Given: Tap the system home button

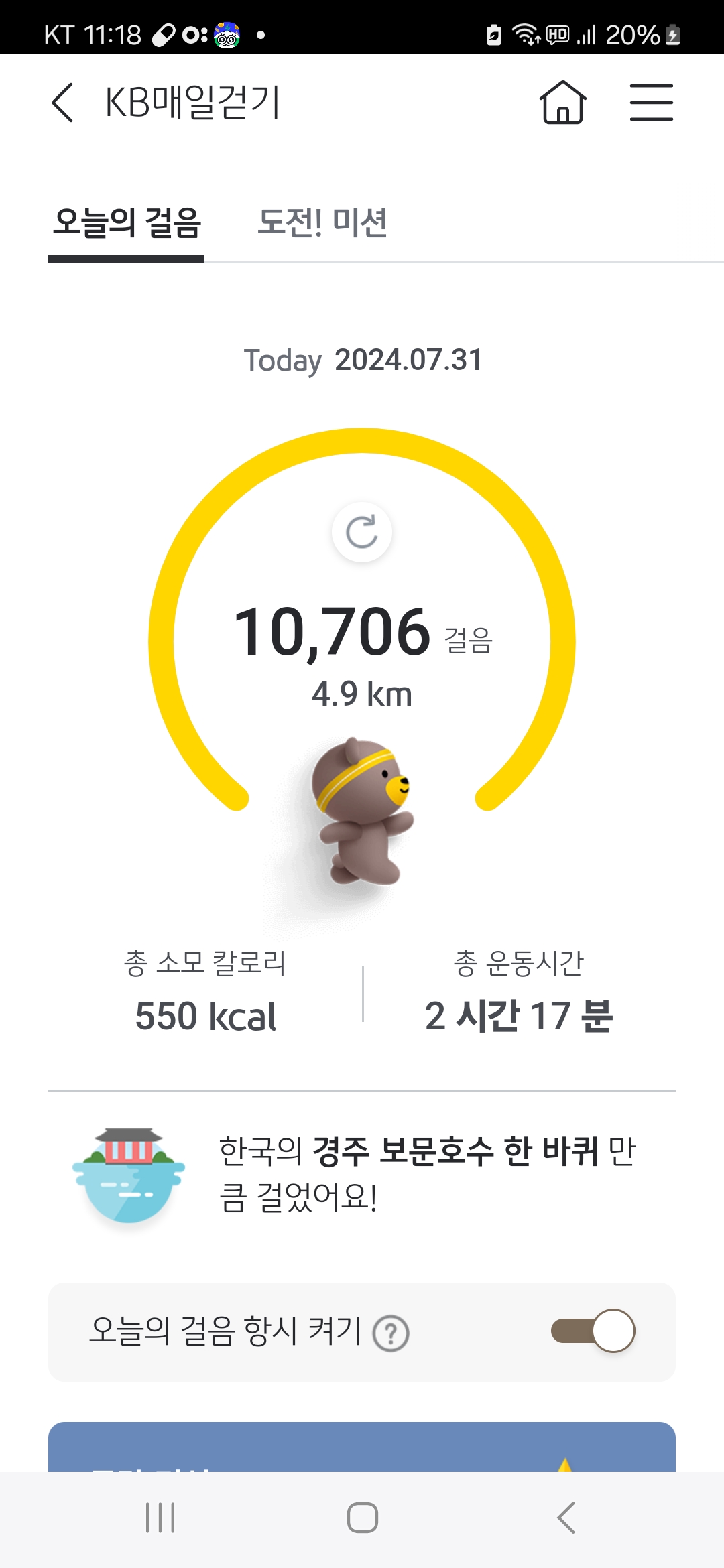Looking at the screenshot, I should click(362, 1518).
